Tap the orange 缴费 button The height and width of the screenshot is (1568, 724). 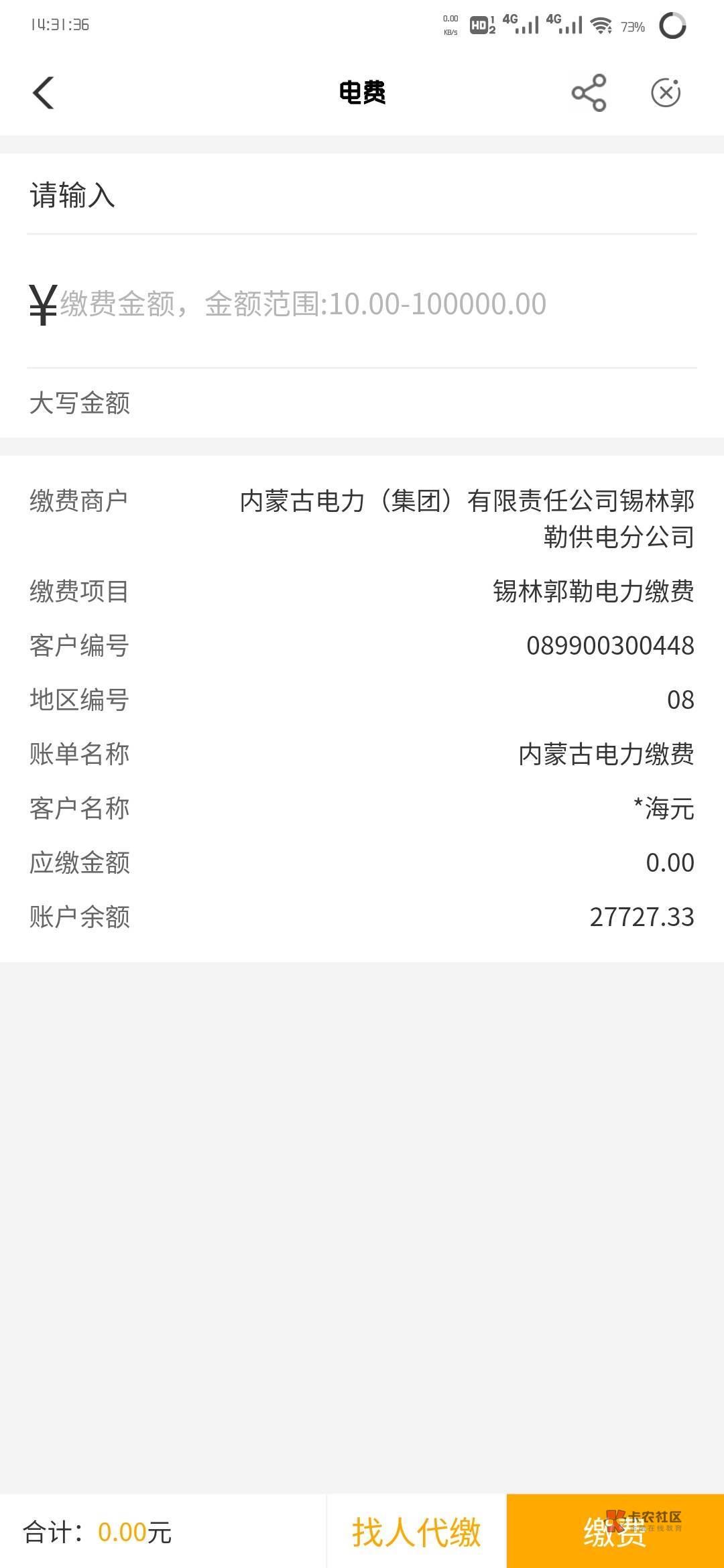tap(615, 1532)
